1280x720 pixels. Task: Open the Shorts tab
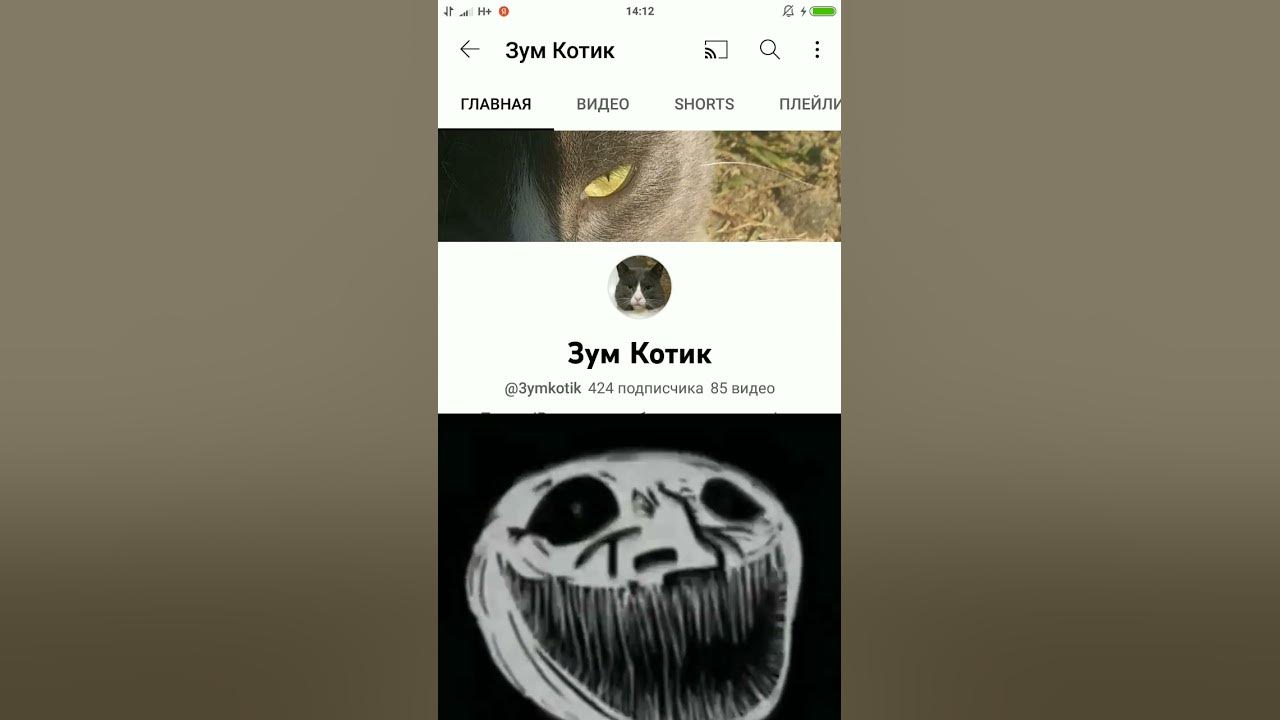704,104
